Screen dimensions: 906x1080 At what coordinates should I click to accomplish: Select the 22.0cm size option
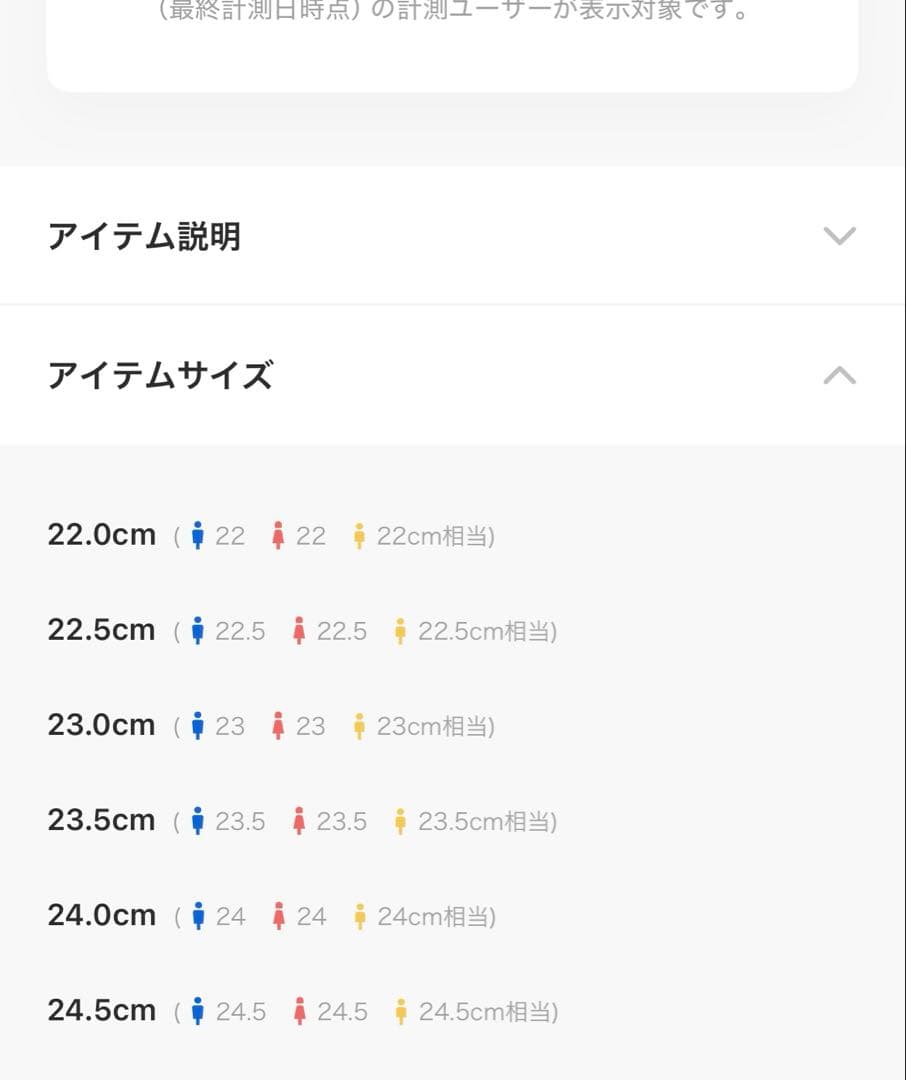click(x=100, y=535)
